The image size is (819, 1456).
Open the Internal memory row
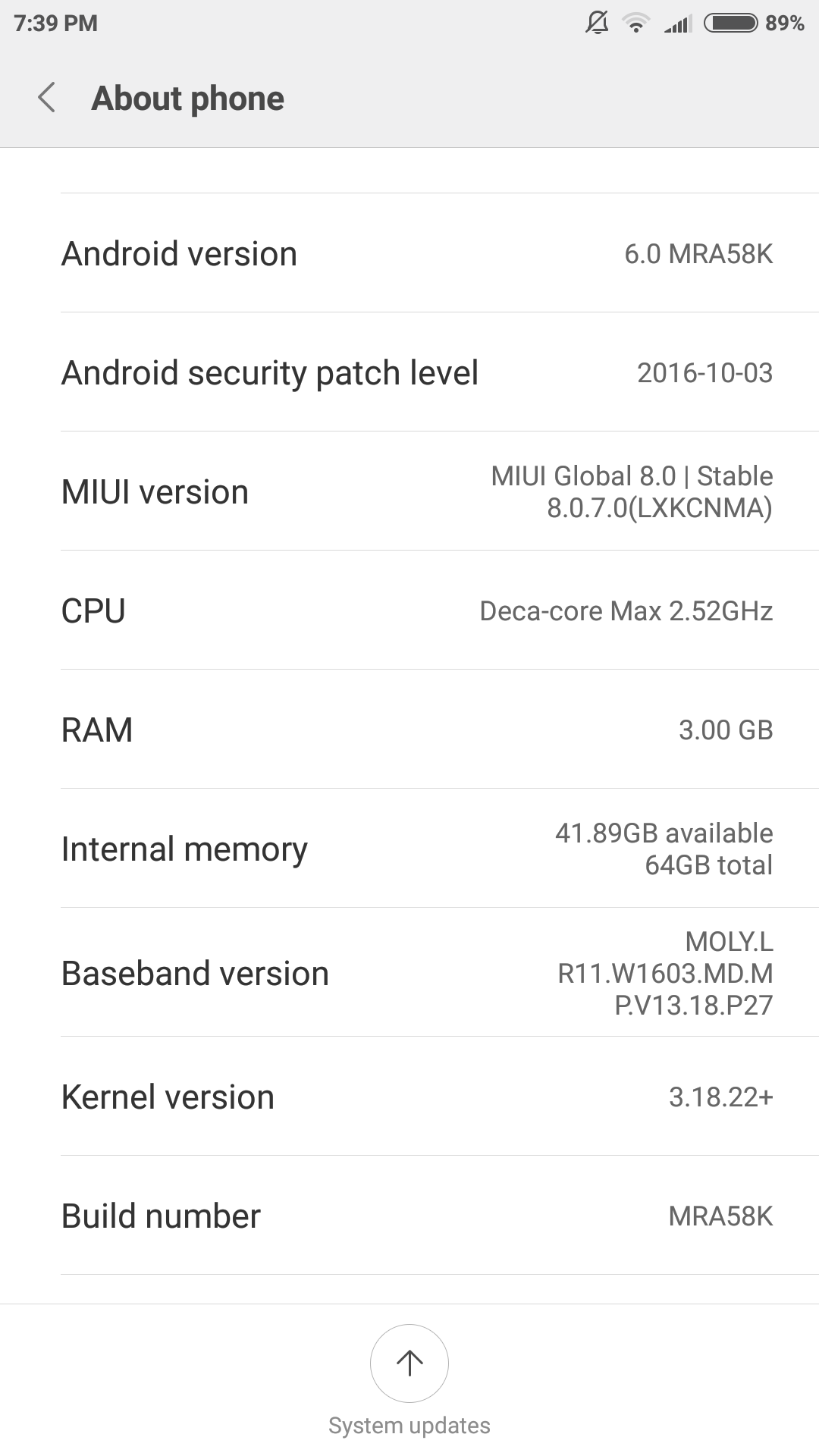tap(409, 849)
